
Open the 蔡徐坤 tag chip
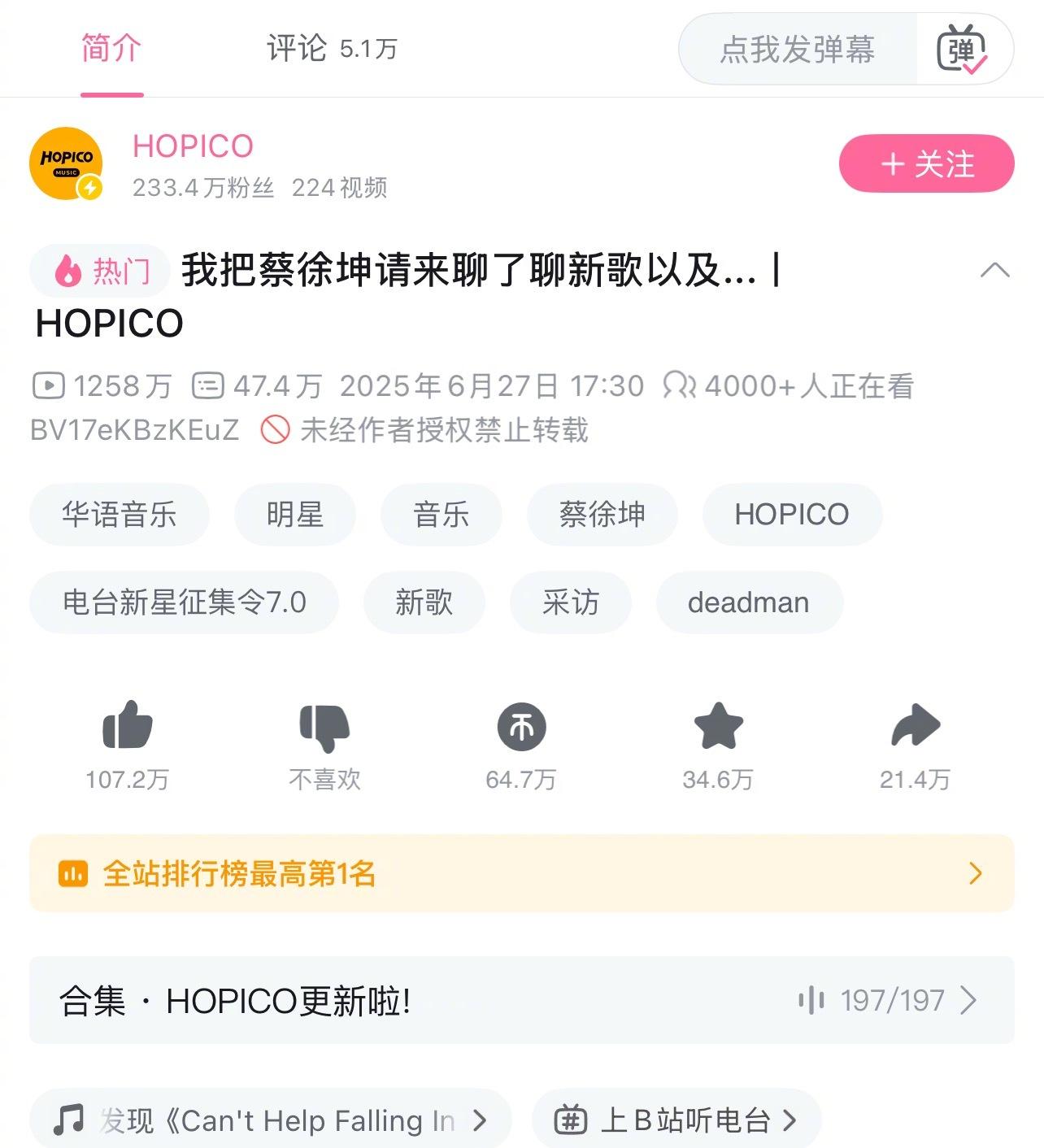pos(602,515)
